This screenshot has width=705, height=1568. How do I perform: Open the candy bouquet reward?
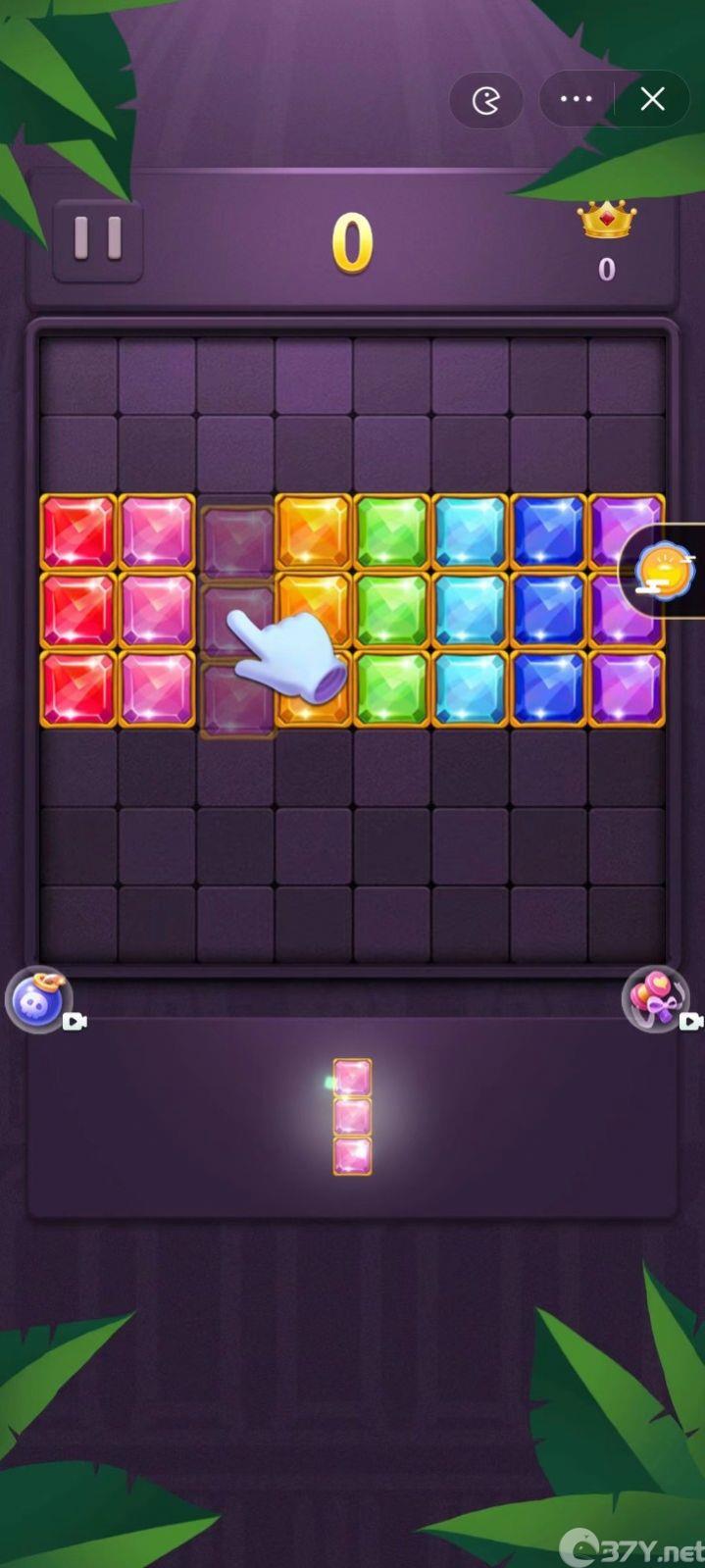(x=656, y=998)
